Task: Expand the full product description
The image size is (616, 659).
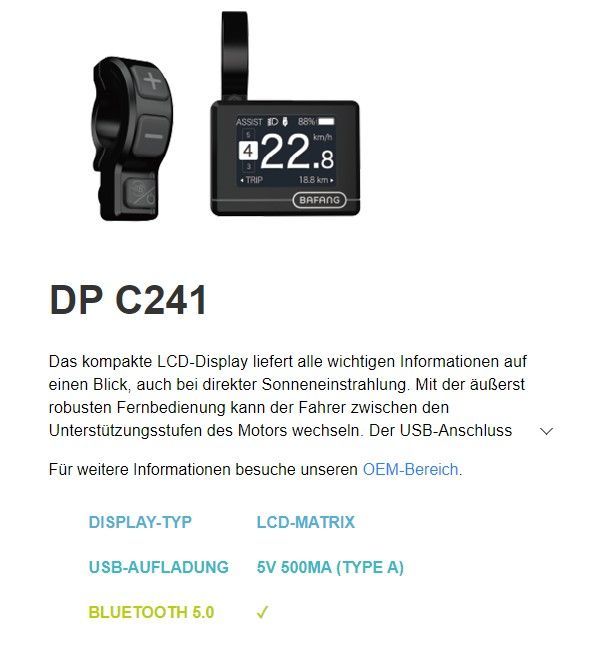Action: coord(546,431)
